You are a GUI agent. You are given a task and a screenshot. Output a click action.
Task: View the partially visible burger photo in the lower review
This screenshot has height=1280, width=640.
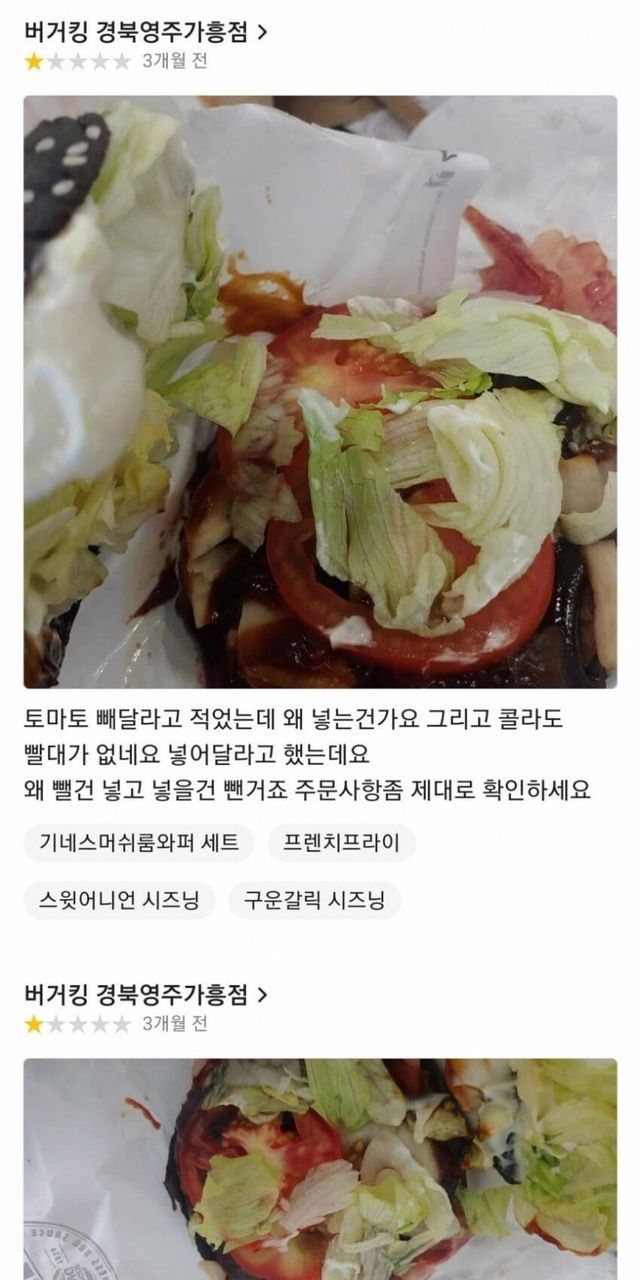coord(320,1168)
